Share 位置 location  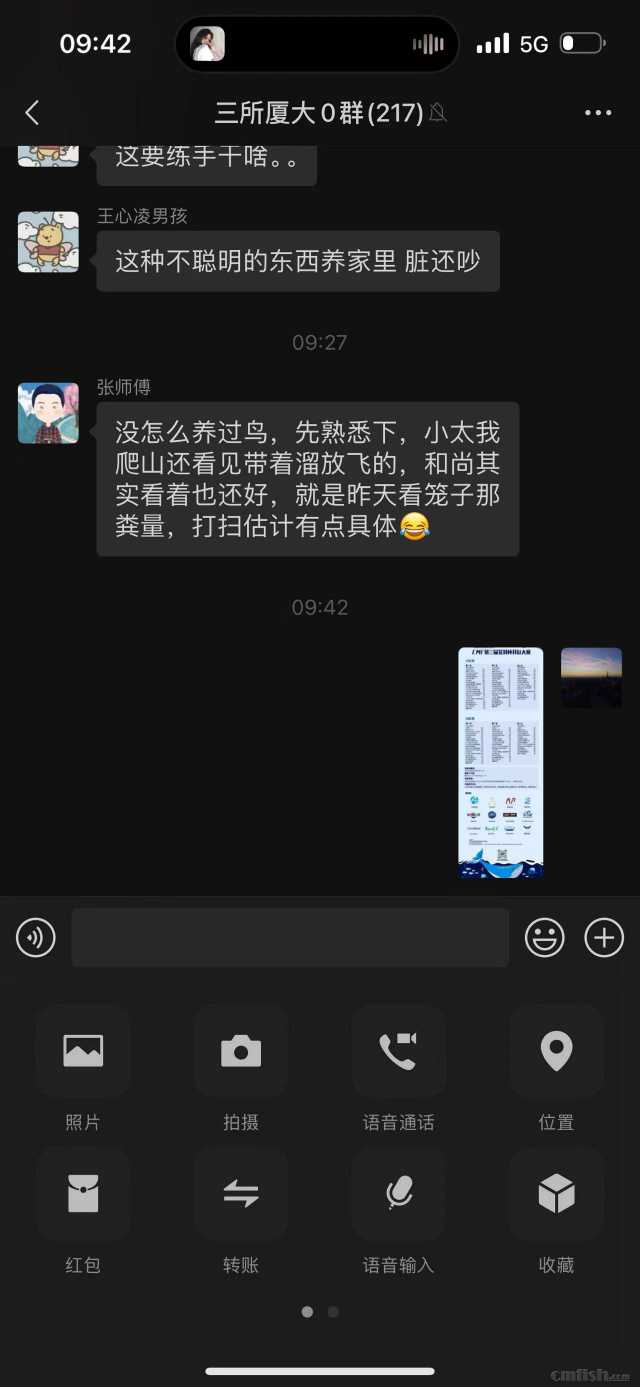(x=556, y=1051)
